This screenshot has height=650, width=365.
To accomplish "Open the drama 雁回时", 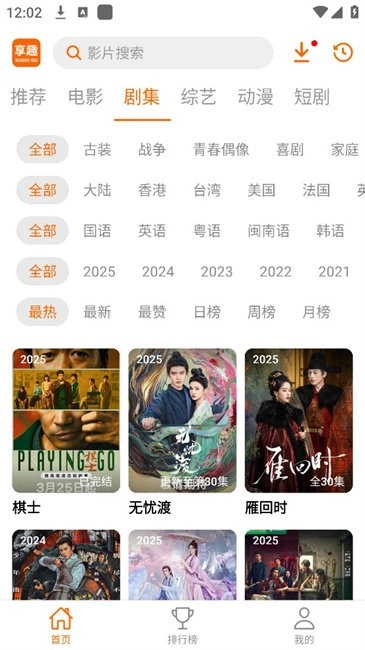I will tap(299, 432).
